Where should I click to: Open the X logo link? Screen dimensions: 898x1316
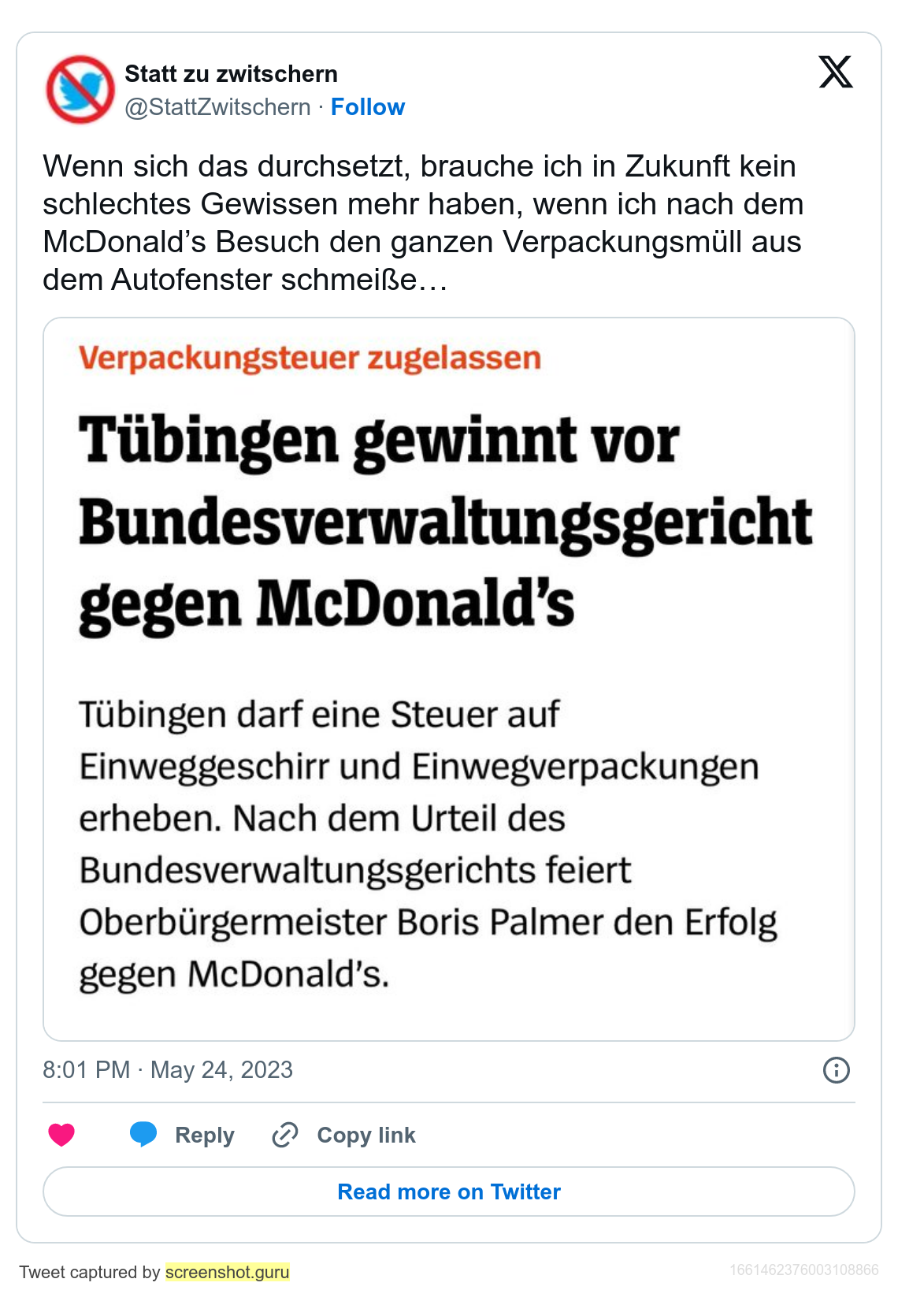click(836, 72)
